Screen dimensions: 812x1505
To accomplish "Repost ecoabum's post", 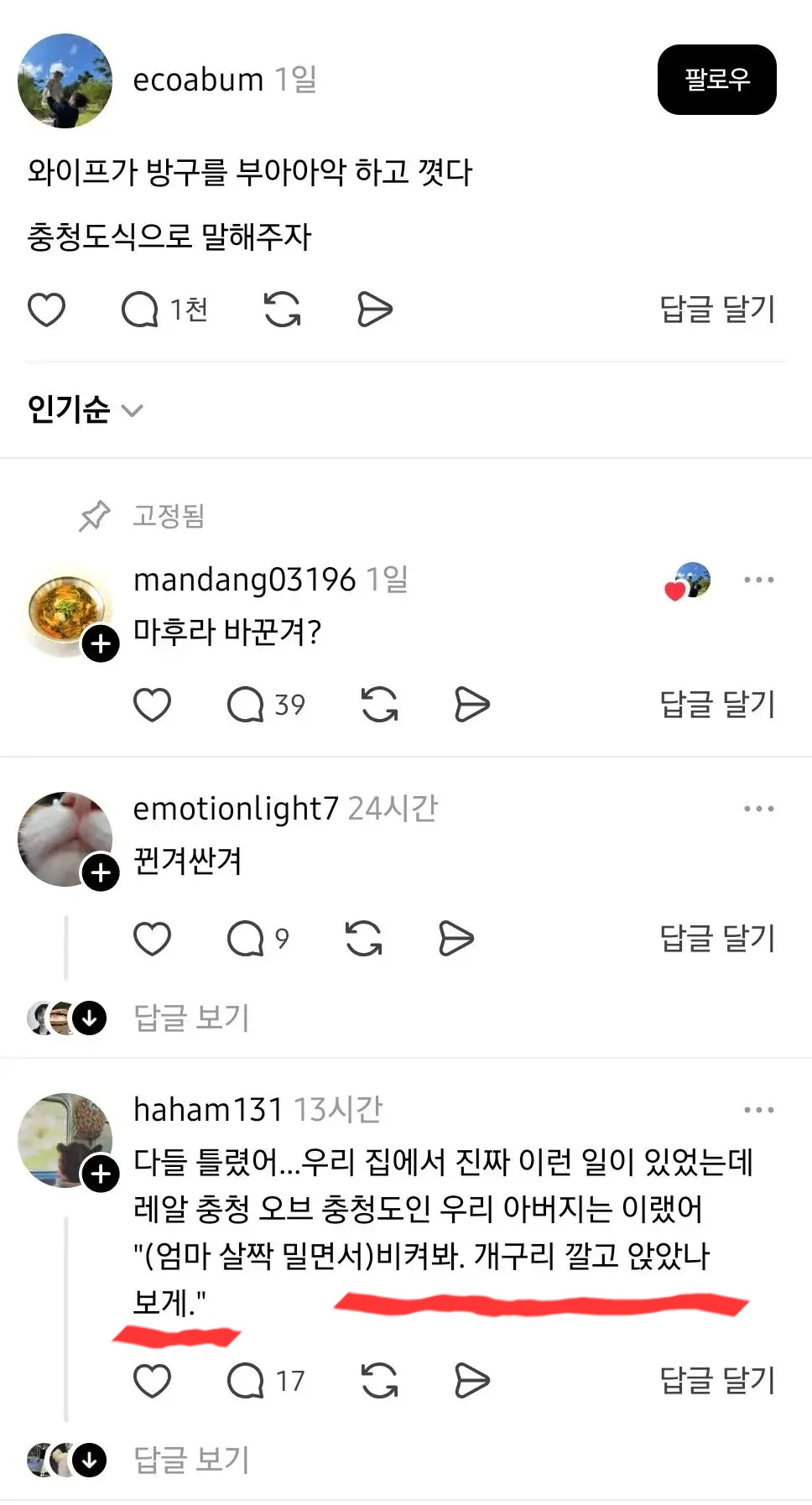I will [283, 310].
